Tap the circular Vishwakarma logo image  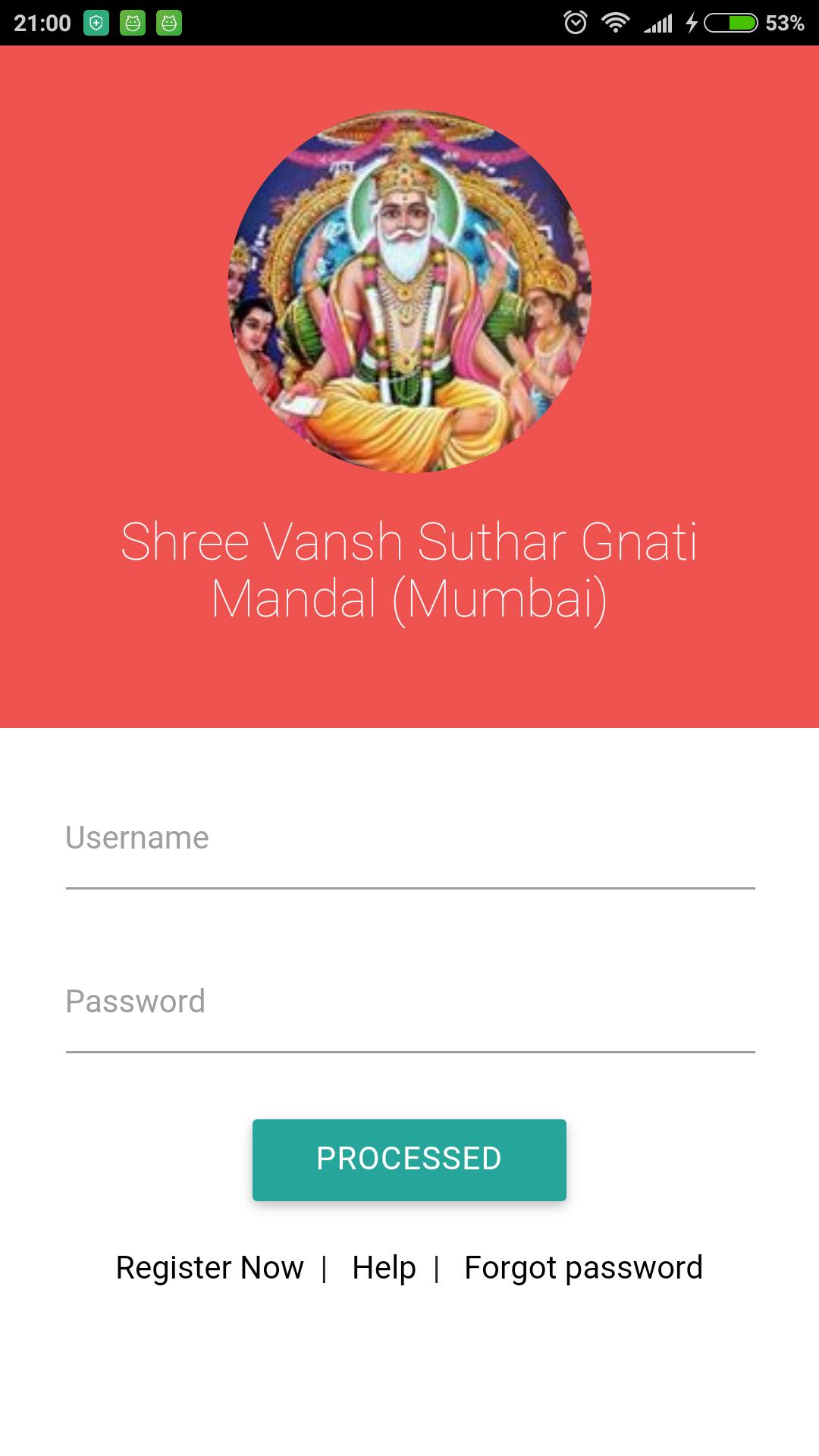[x=409, y=296]
